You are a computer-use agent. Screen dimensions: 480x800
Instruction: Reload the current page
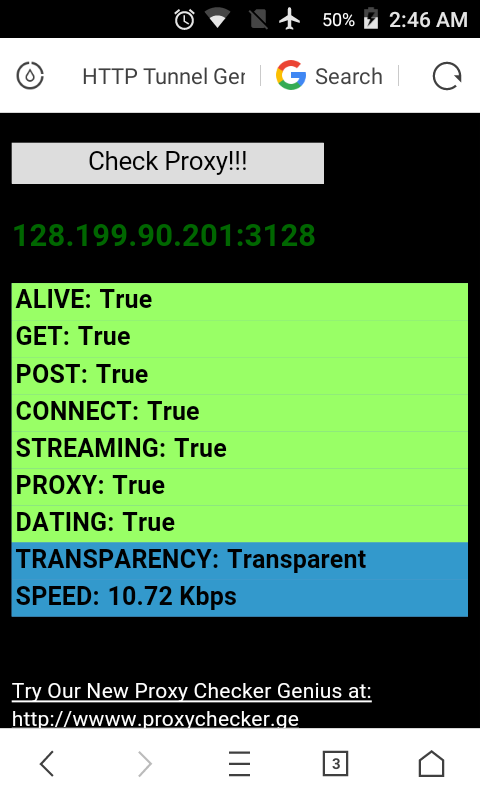pyautogui.click(x=447, y=77)
